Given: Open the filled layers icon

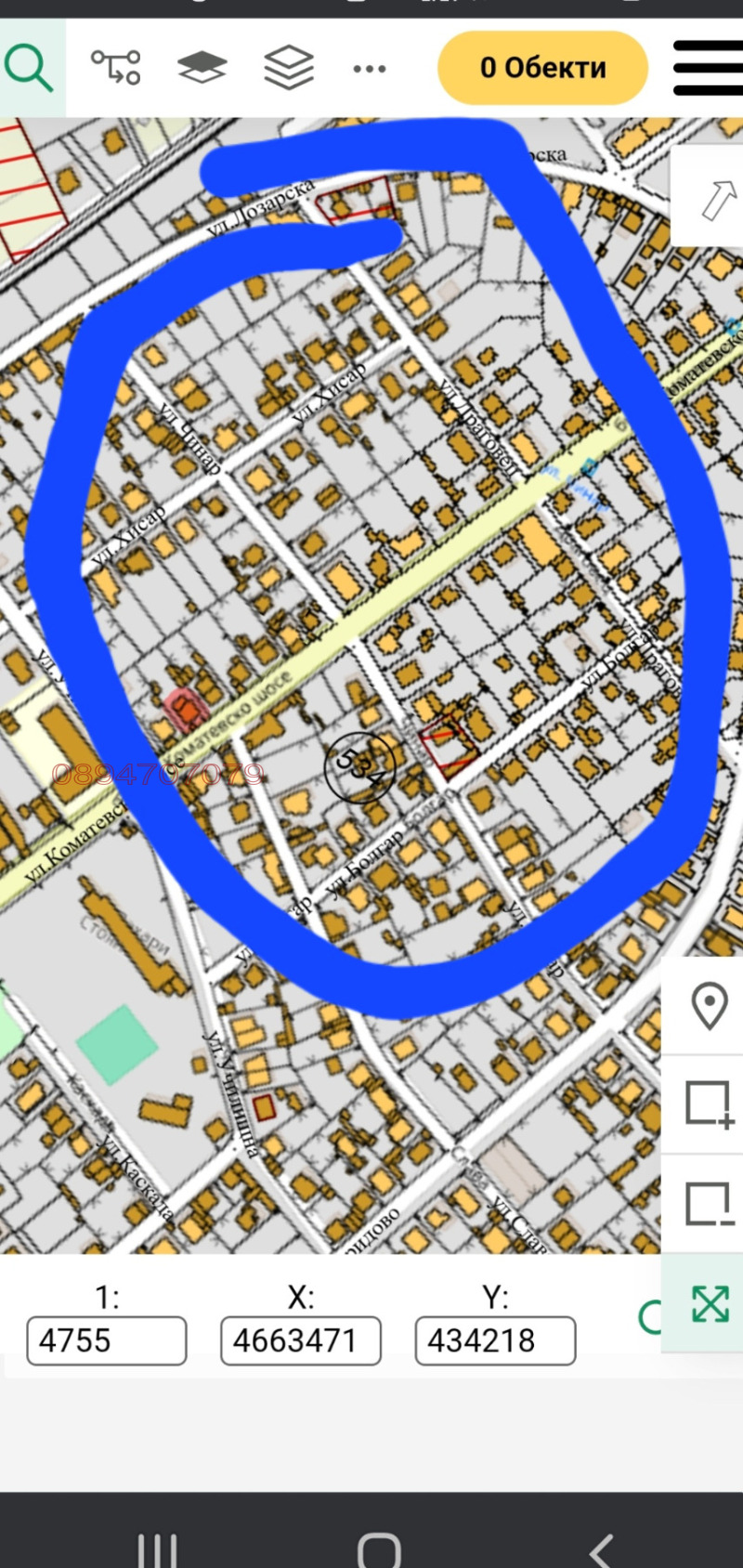Looking at the screenshot, I should [202, 68].
